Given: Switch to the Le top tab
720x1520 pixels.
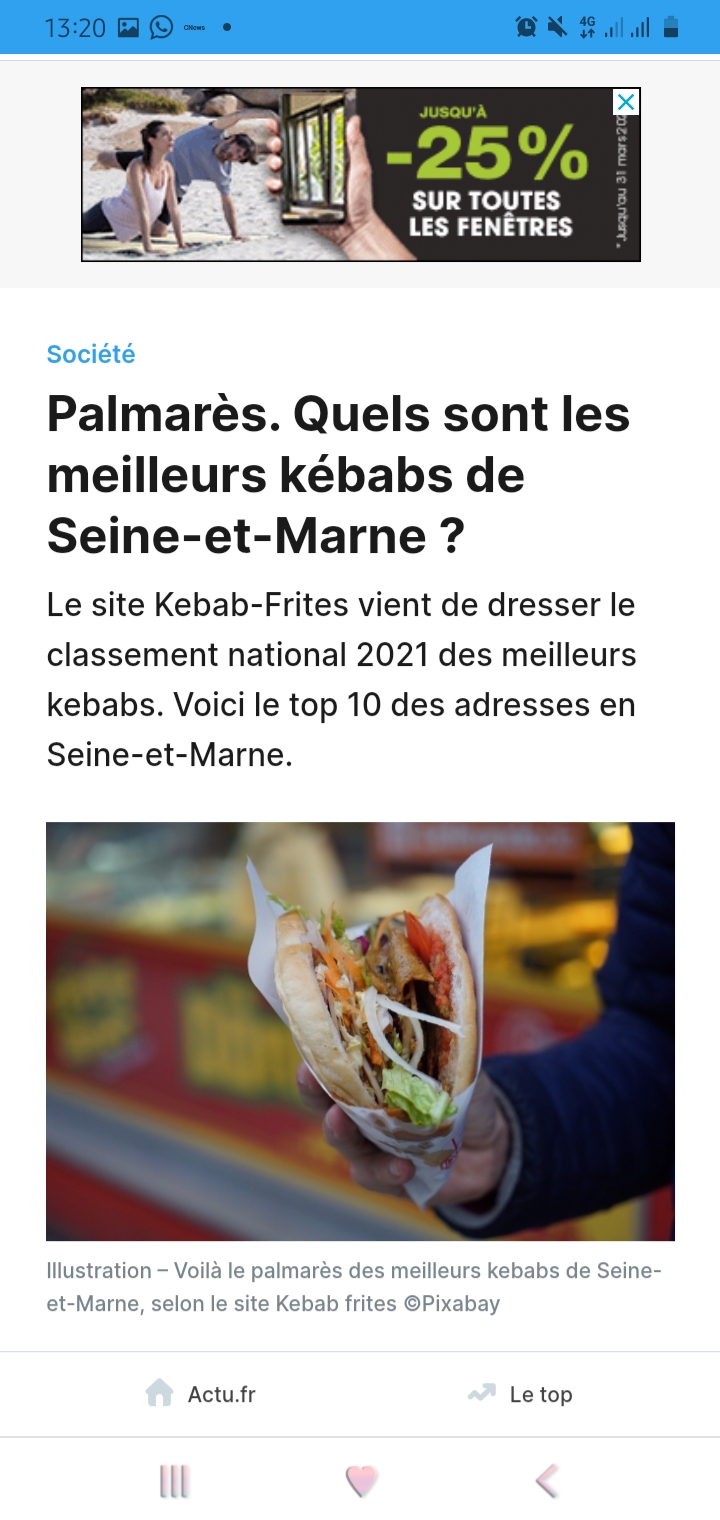Looking at the screenshot, I should click(521, 1394).
